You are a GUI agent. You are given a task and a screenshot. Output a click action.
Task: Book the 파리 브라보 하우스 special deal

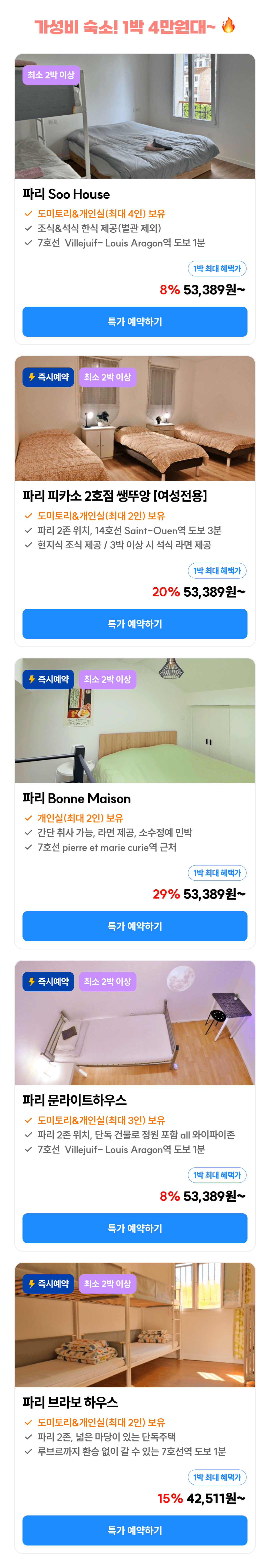[x=134, y=1530]
